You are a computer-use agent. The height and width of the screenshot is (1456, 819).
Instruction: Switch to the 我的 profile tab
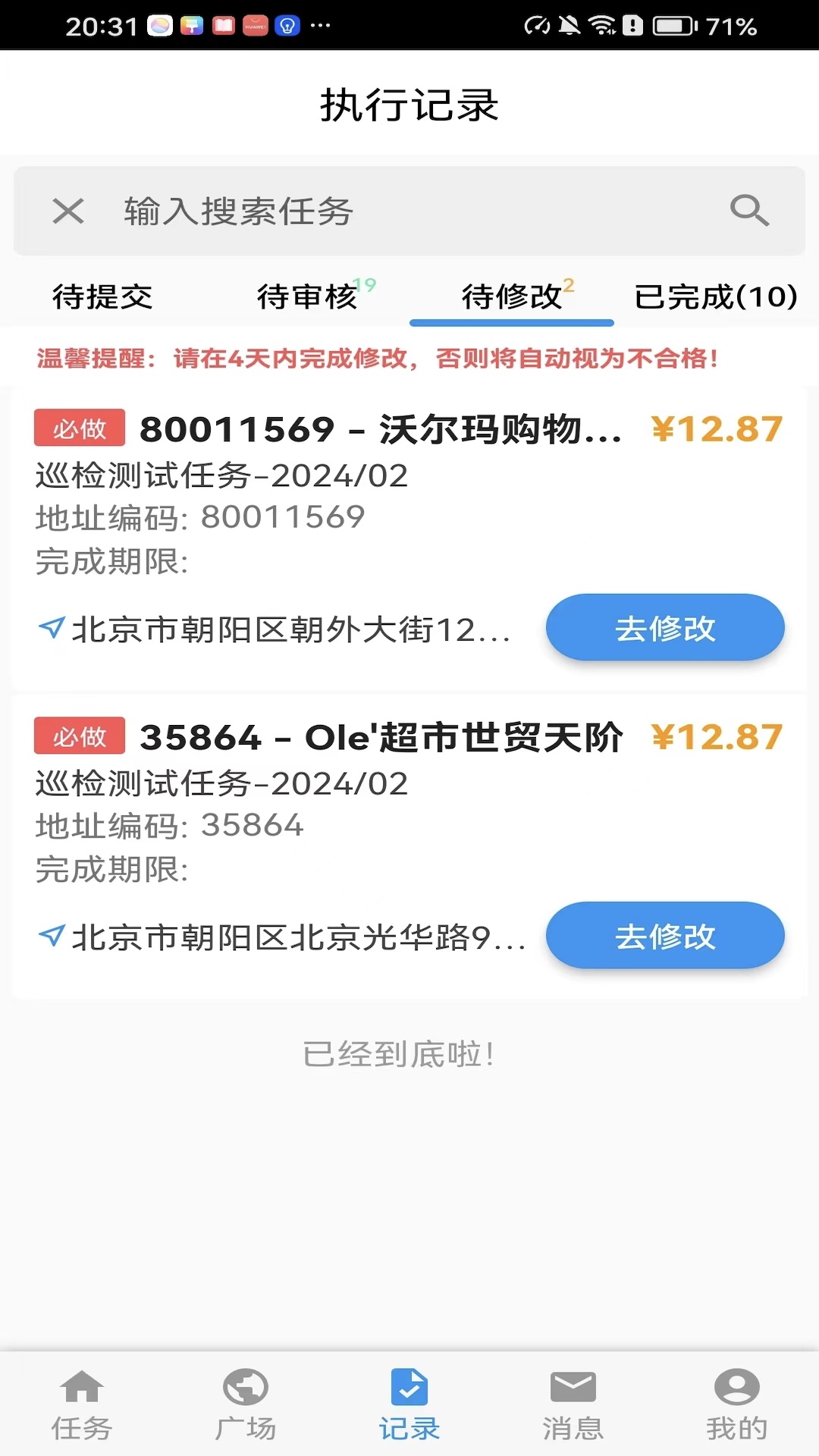pyautogui.click(x=737, y=1404)
